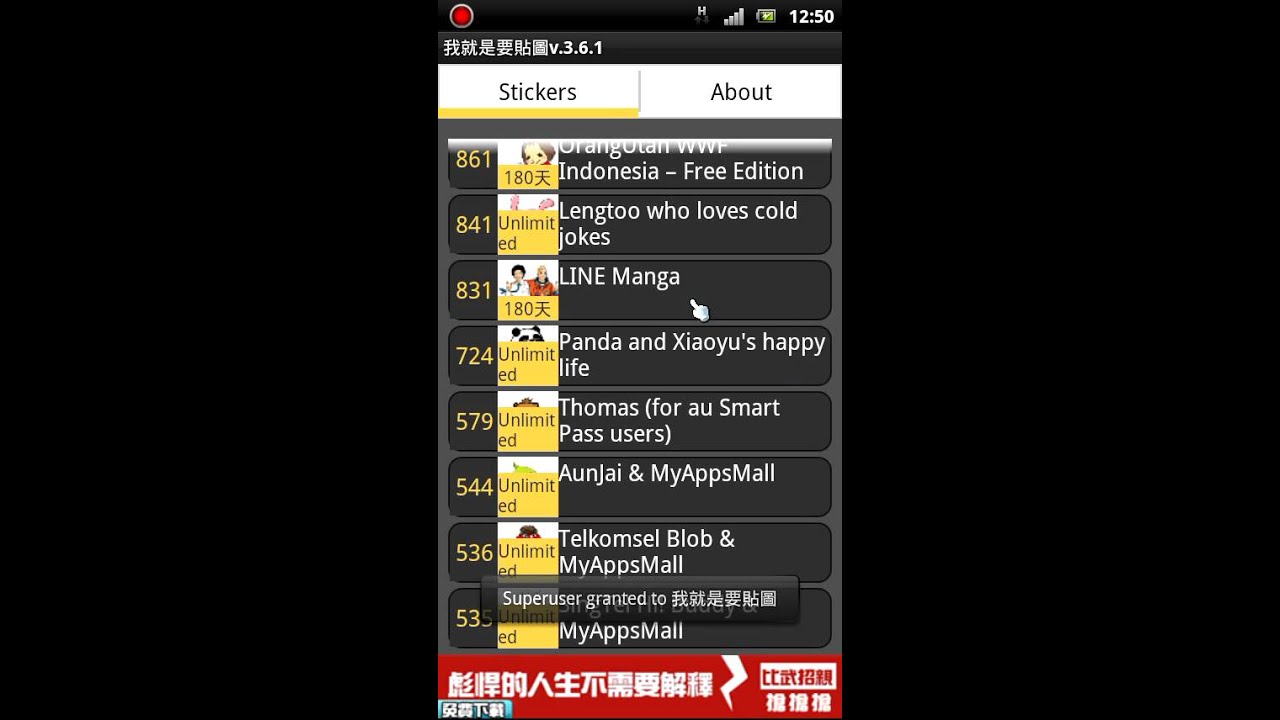The image size is (1280, 720).
Task: Open Telkomsel Blob & MyAppsMall stickers
Action: pos(680,550)
